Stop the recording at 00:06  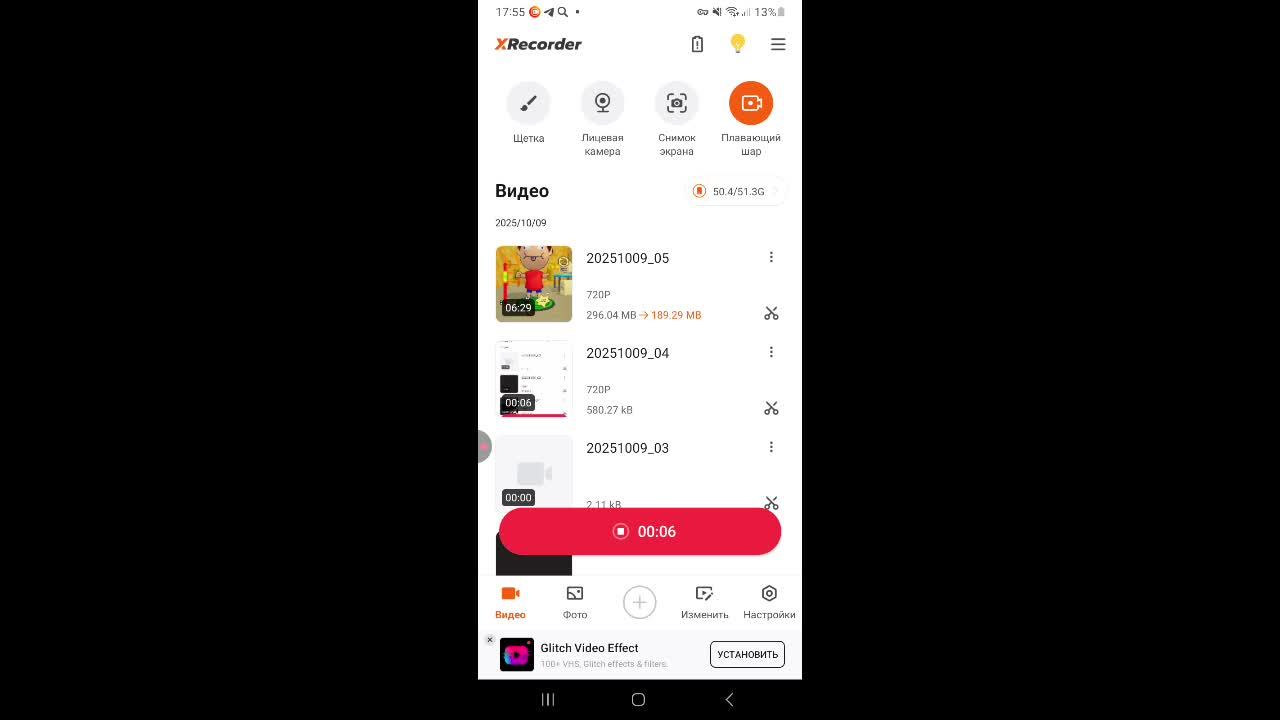[640, 532]
